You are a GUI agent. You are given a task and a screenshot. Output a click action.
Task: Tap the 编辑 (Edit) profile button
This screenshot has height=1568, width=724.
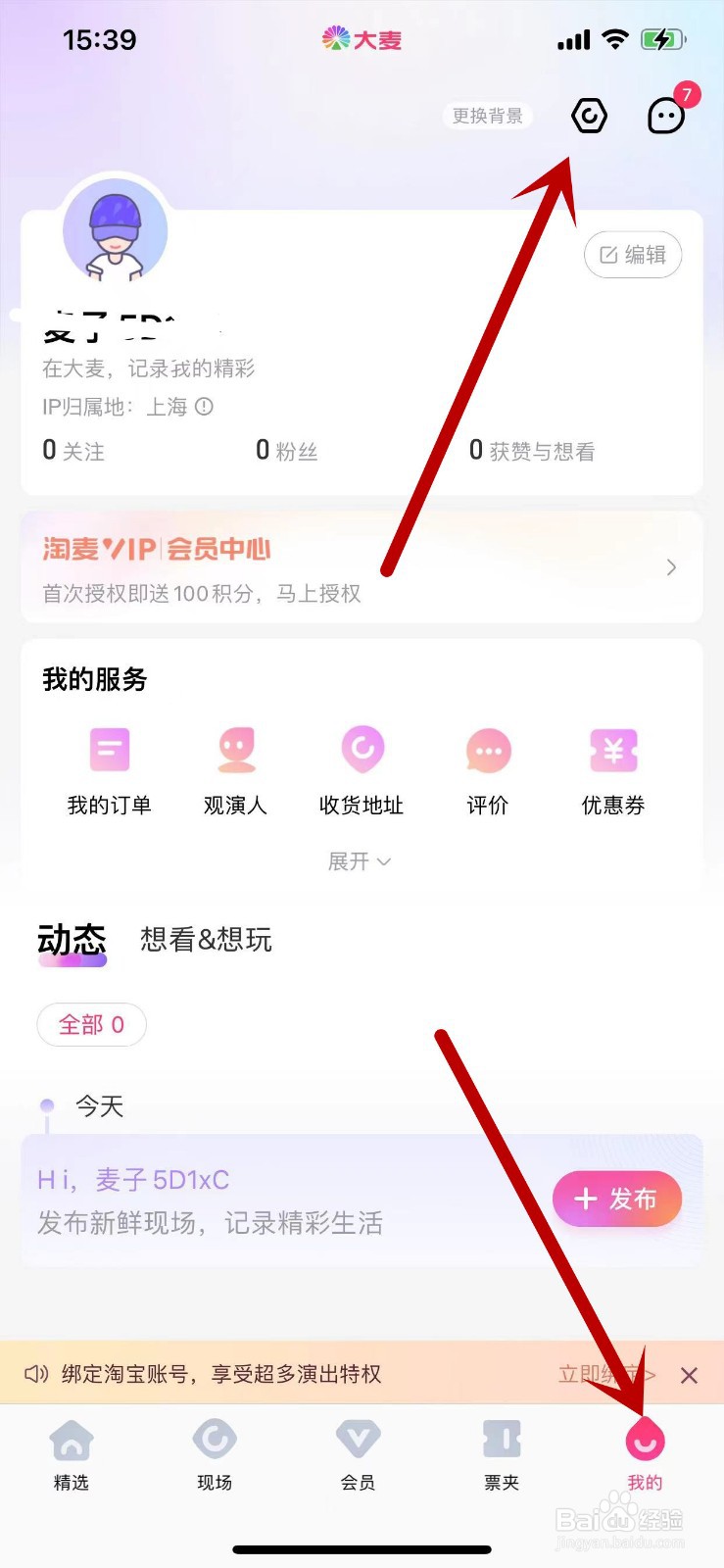(x=632, y=255)
